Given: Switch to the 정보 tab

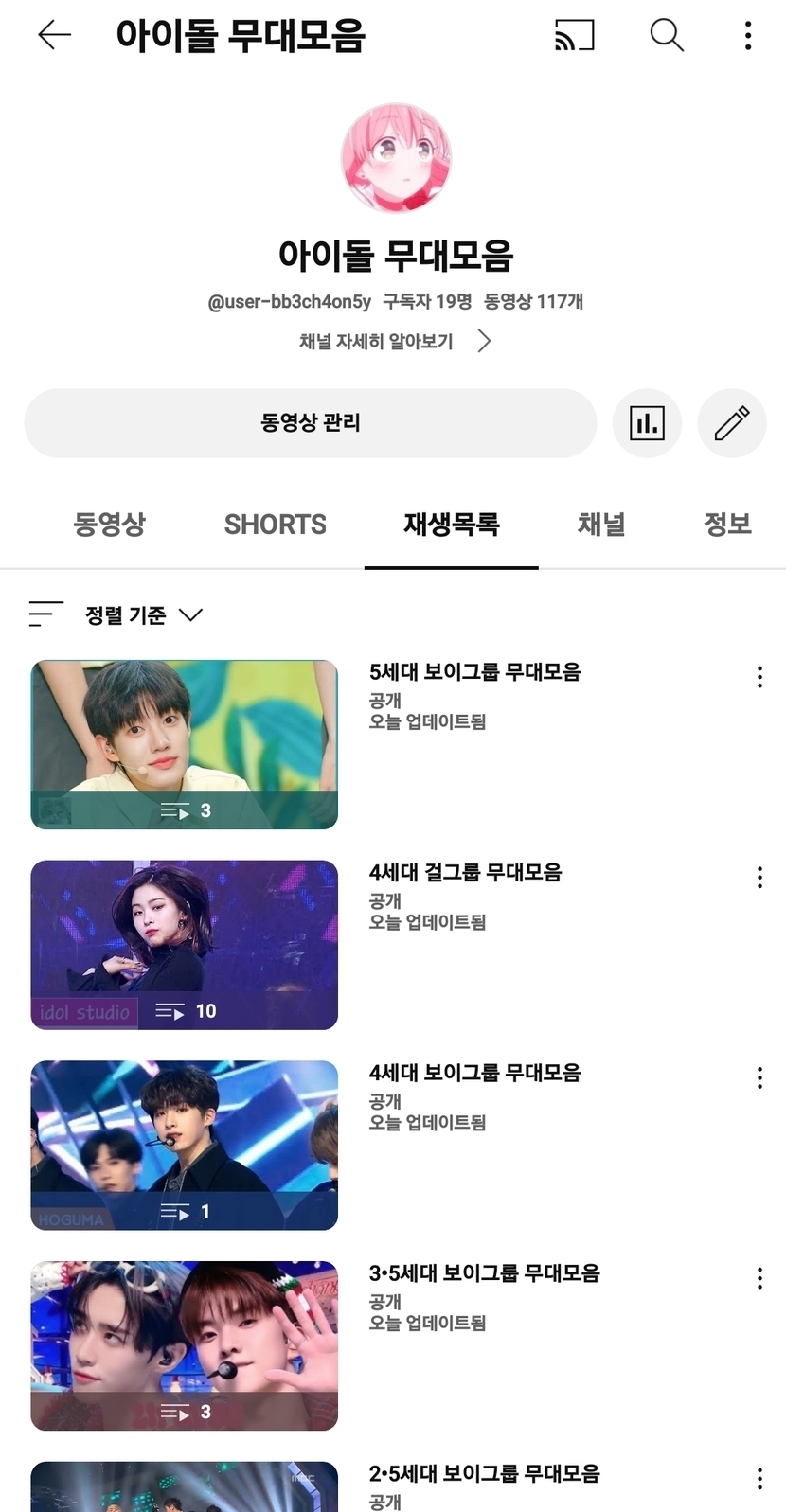Looking at the screenshot, I should click(x=727, y=524).
